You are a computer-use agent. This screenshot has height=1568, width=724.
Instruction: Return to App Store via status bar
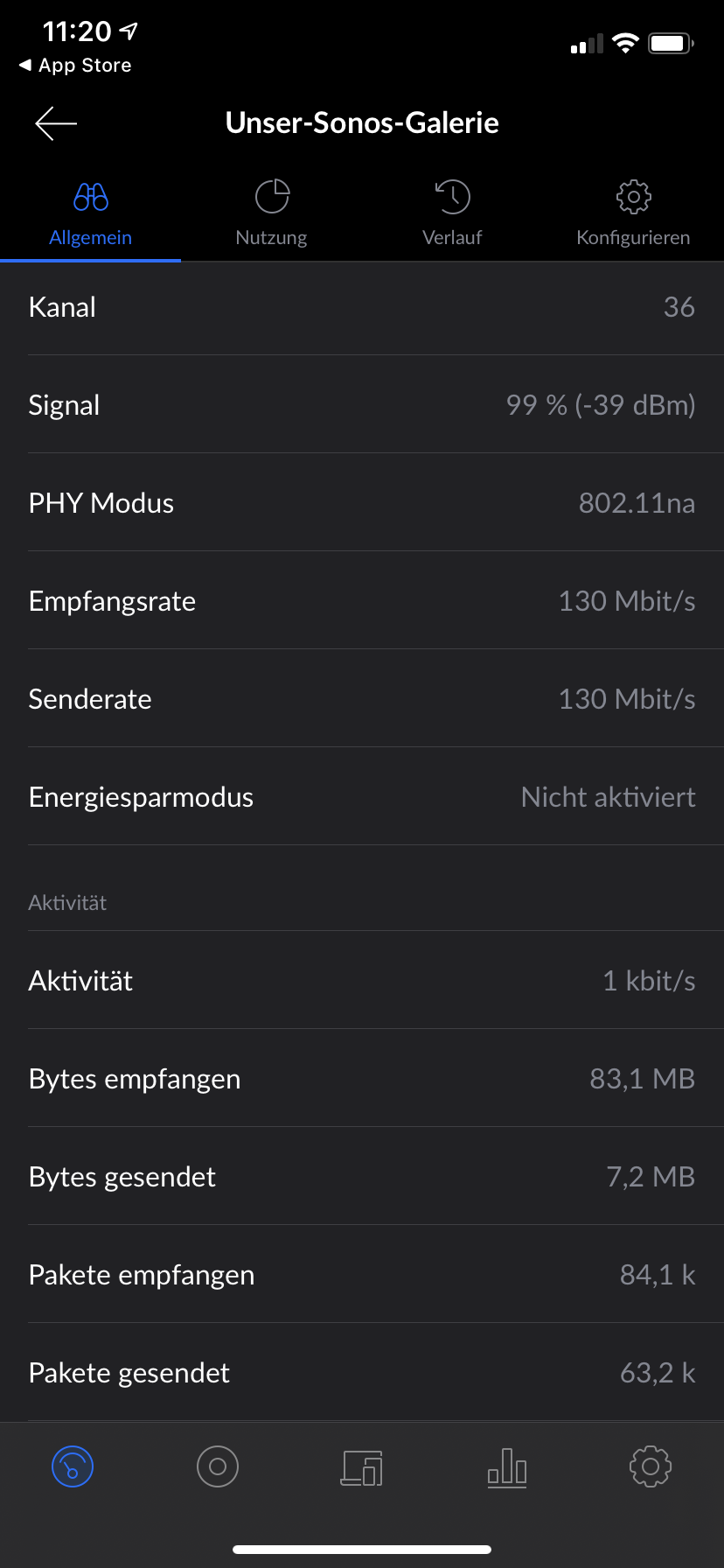tap(75, 66)
